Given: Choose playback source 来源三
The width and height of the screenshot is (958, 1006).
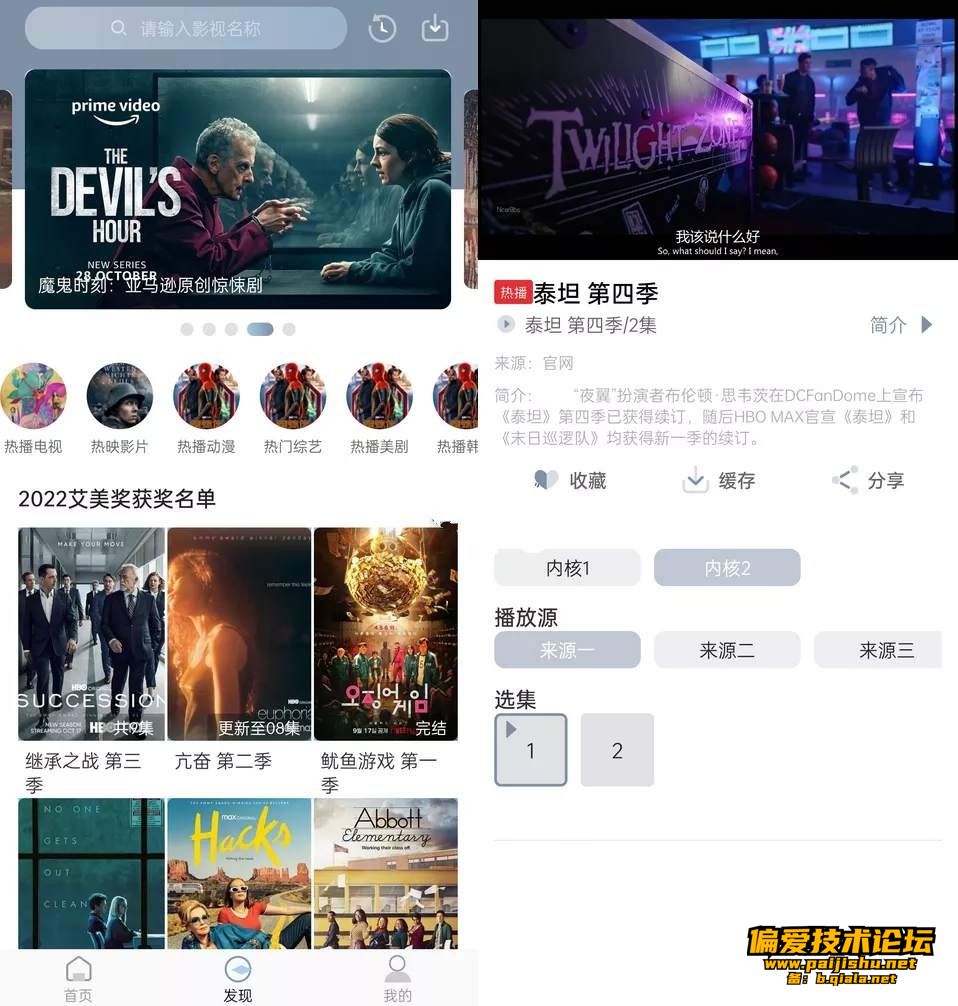Looking at the screenshot, I should coord(880,650).
